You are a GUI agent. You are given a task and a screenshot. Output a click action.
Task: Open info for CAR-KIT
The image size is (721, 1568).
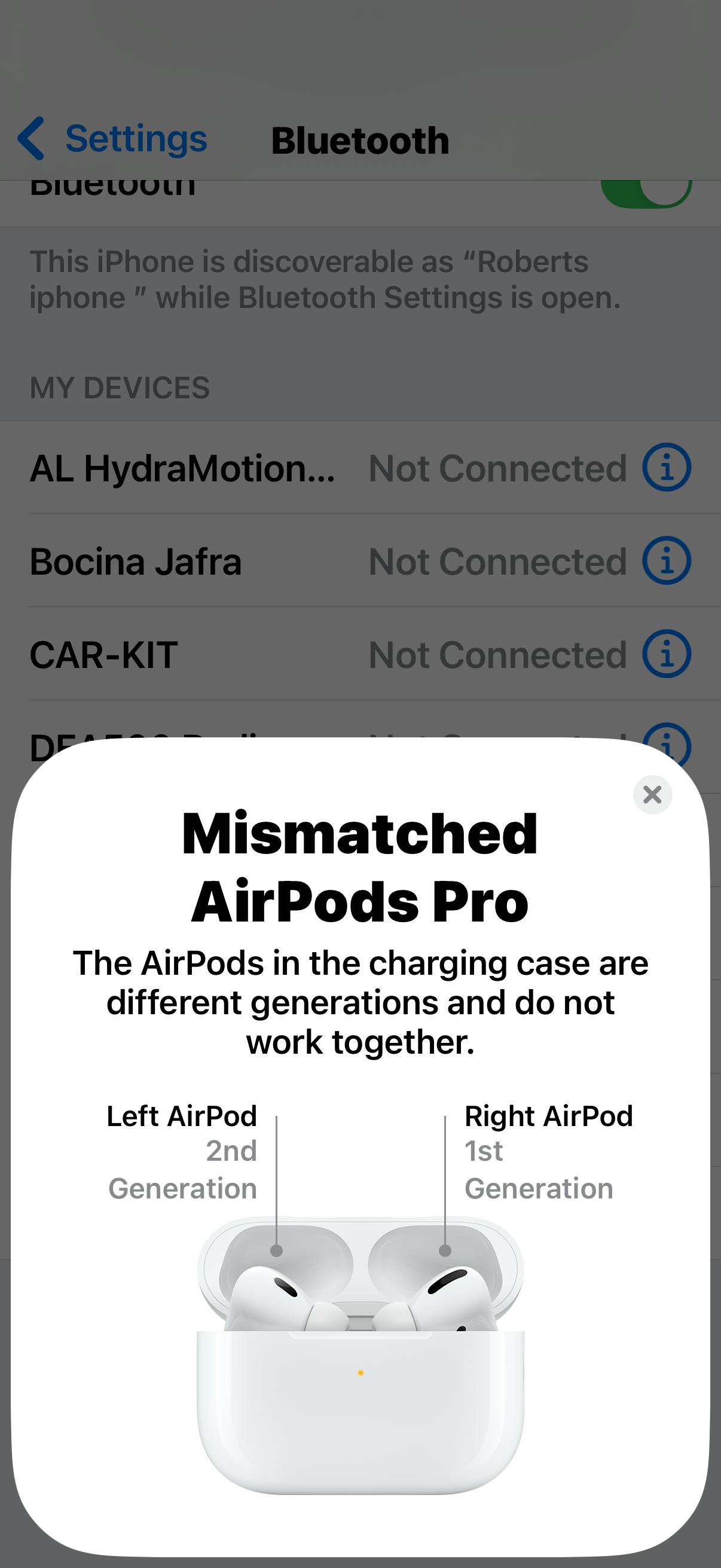(x=666, y=654)
